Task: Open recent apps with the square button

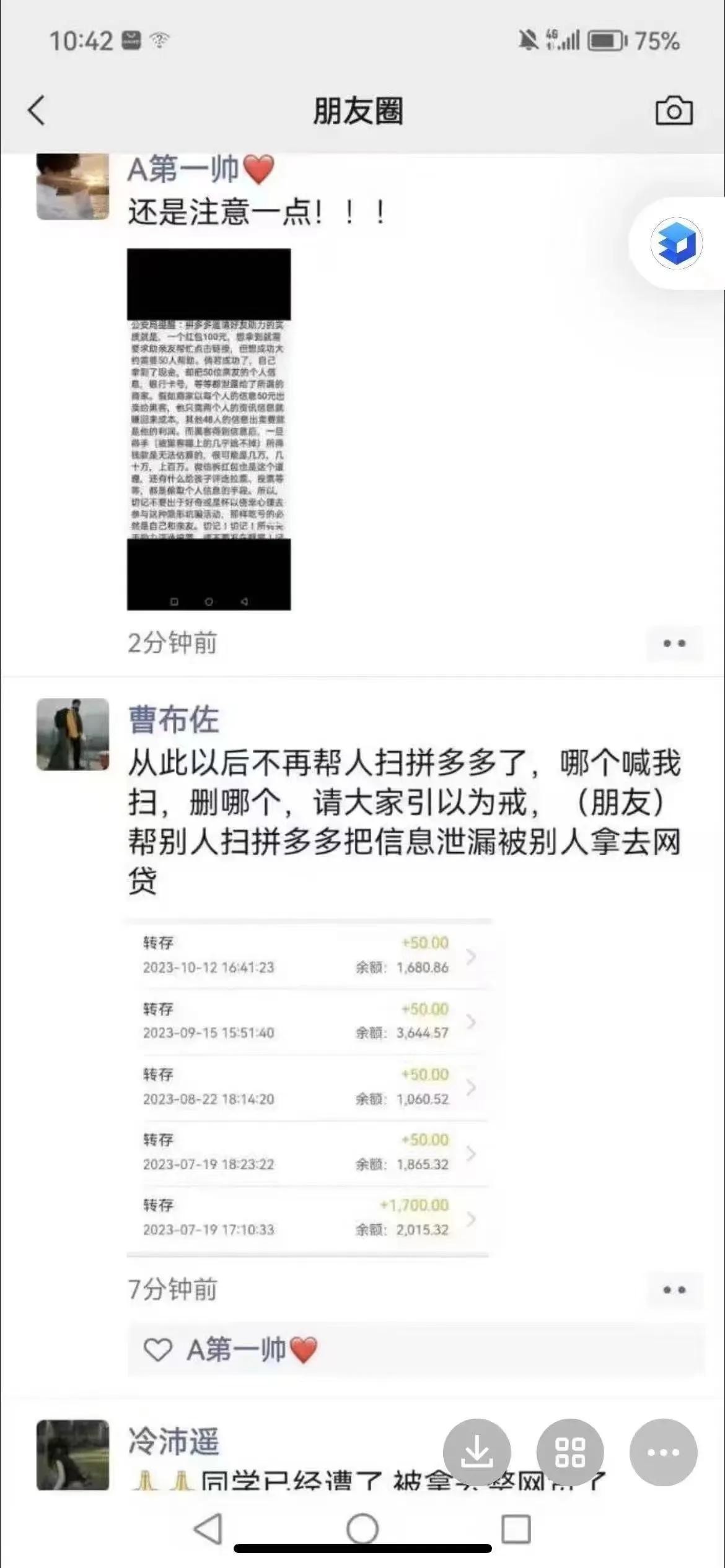Action: 516,1528
